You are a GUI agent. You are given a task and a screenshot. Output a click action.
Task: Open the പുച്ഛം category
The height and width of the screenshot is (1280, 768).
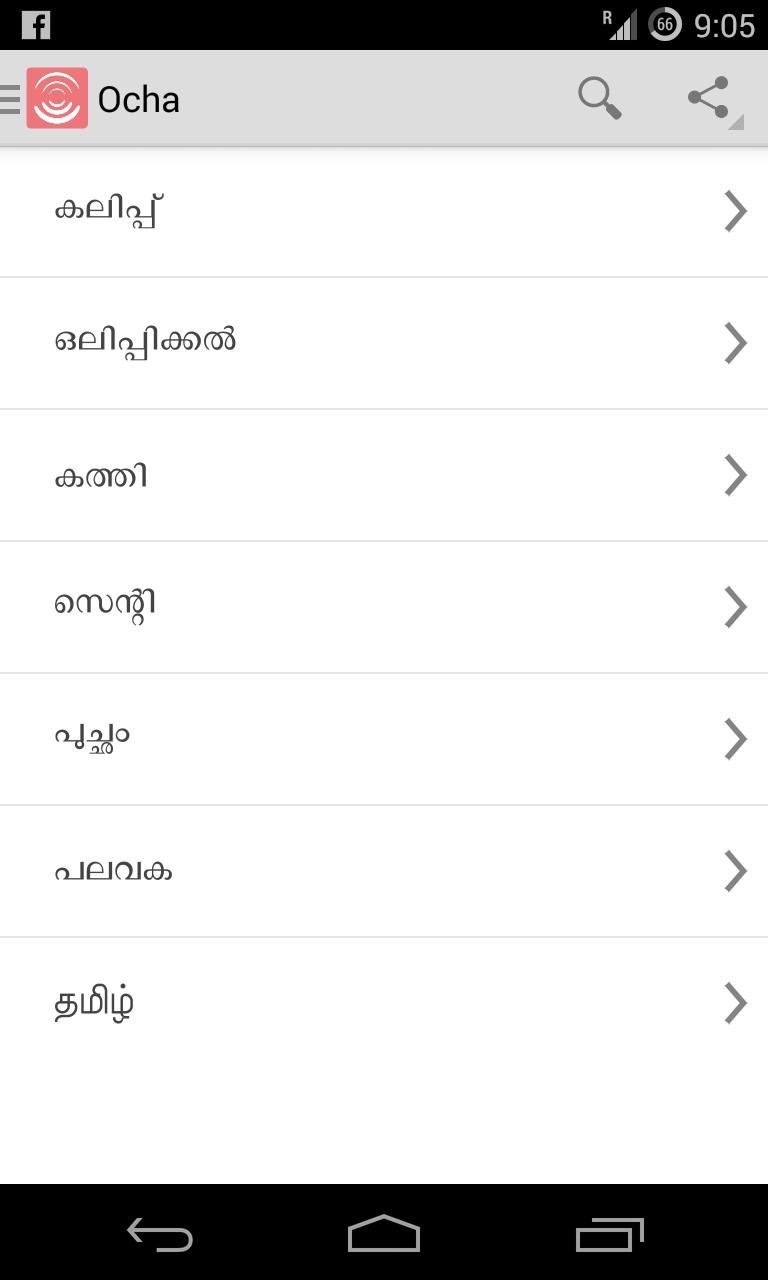pyautogui.click(x=384, y=739)
